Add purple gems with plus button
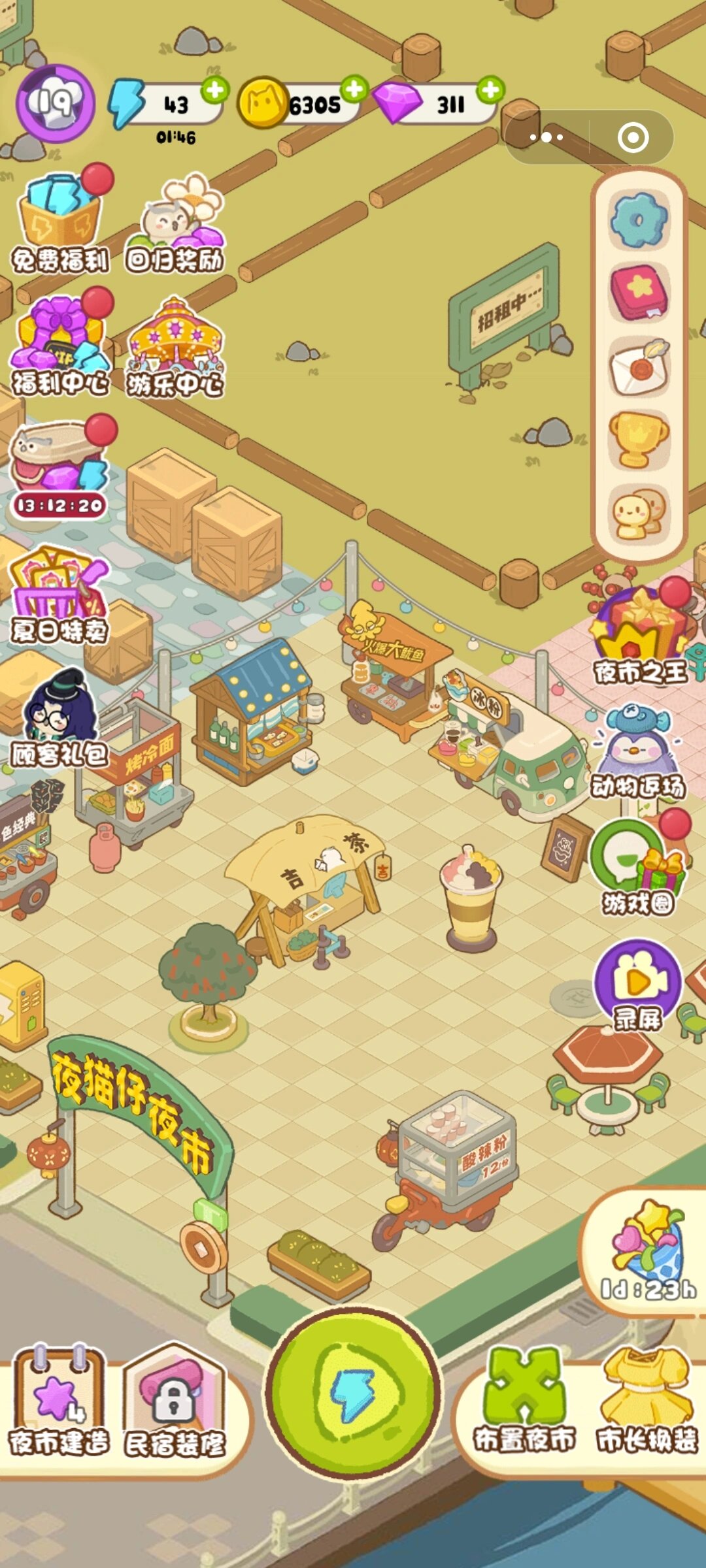This screenshot has height=1568, width=706. click(490, 90)
